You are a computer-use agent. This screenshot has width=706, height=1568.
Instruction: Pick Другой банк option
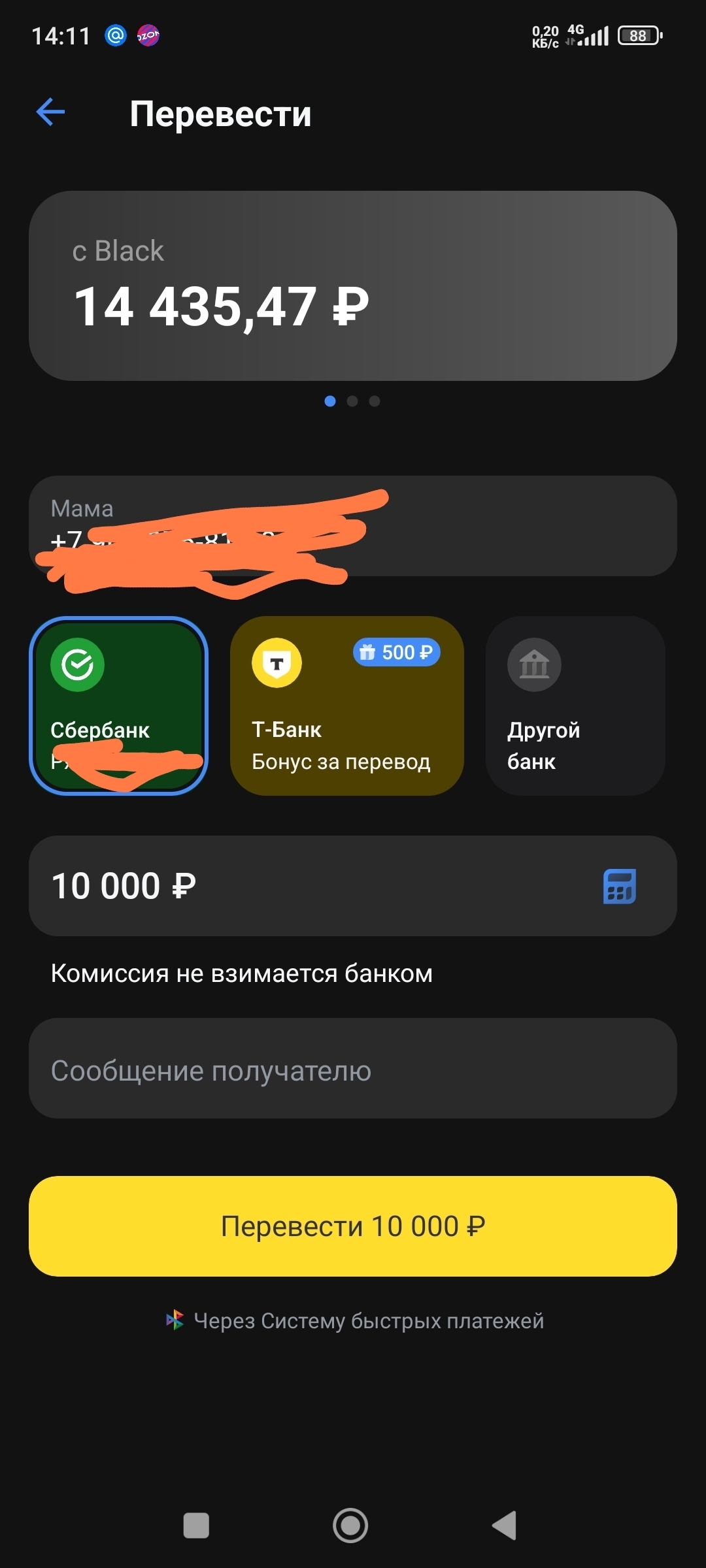point(575,706)
